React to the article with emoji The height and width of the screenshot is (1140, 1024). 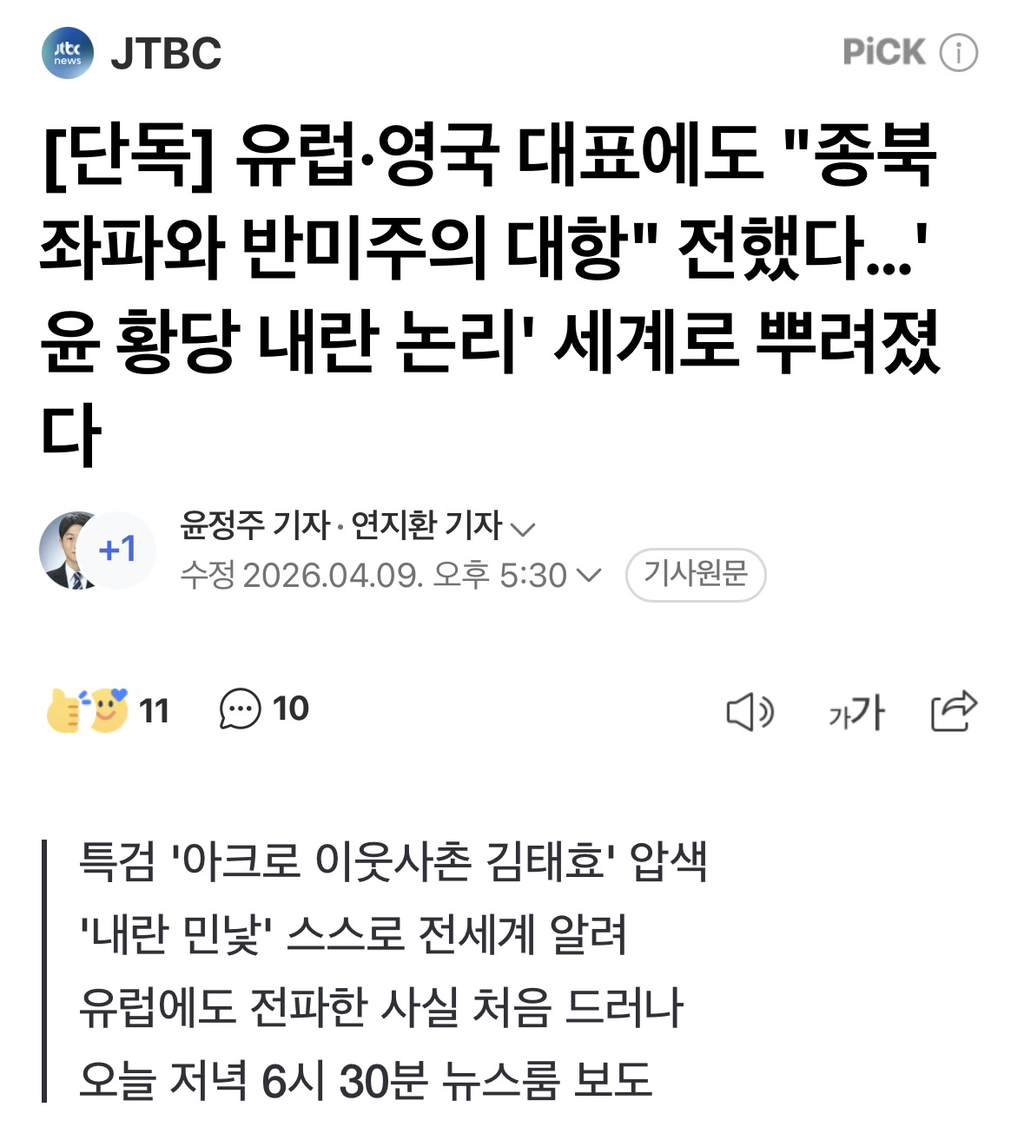108,710
